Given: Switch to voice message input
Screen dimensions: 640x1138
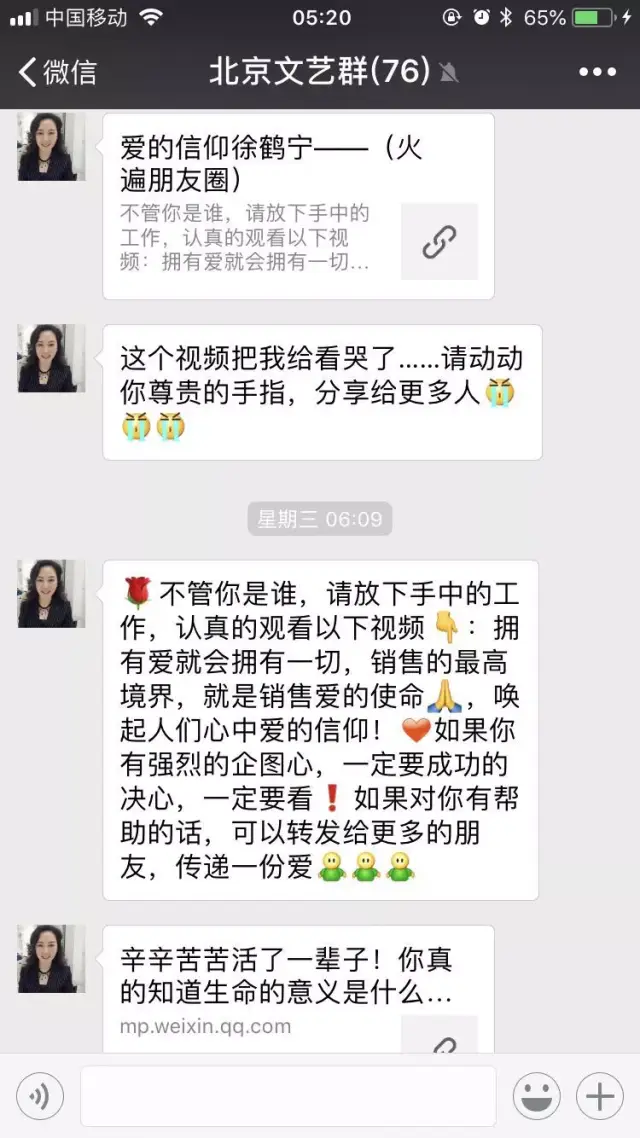Looking at the screenshot, I should 40,1097.
